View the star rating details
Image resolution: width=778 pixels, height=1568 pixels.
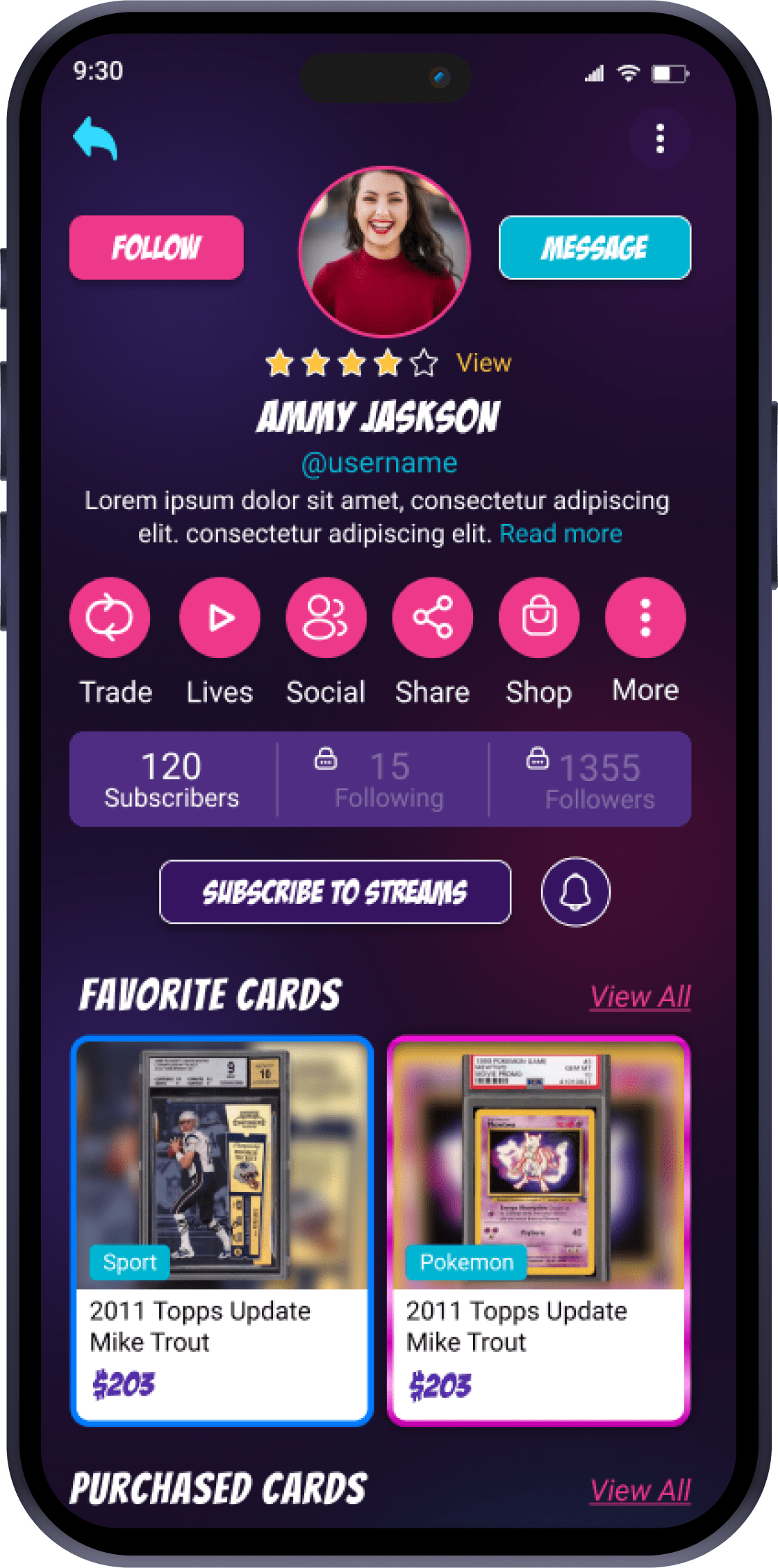(483, 363)
